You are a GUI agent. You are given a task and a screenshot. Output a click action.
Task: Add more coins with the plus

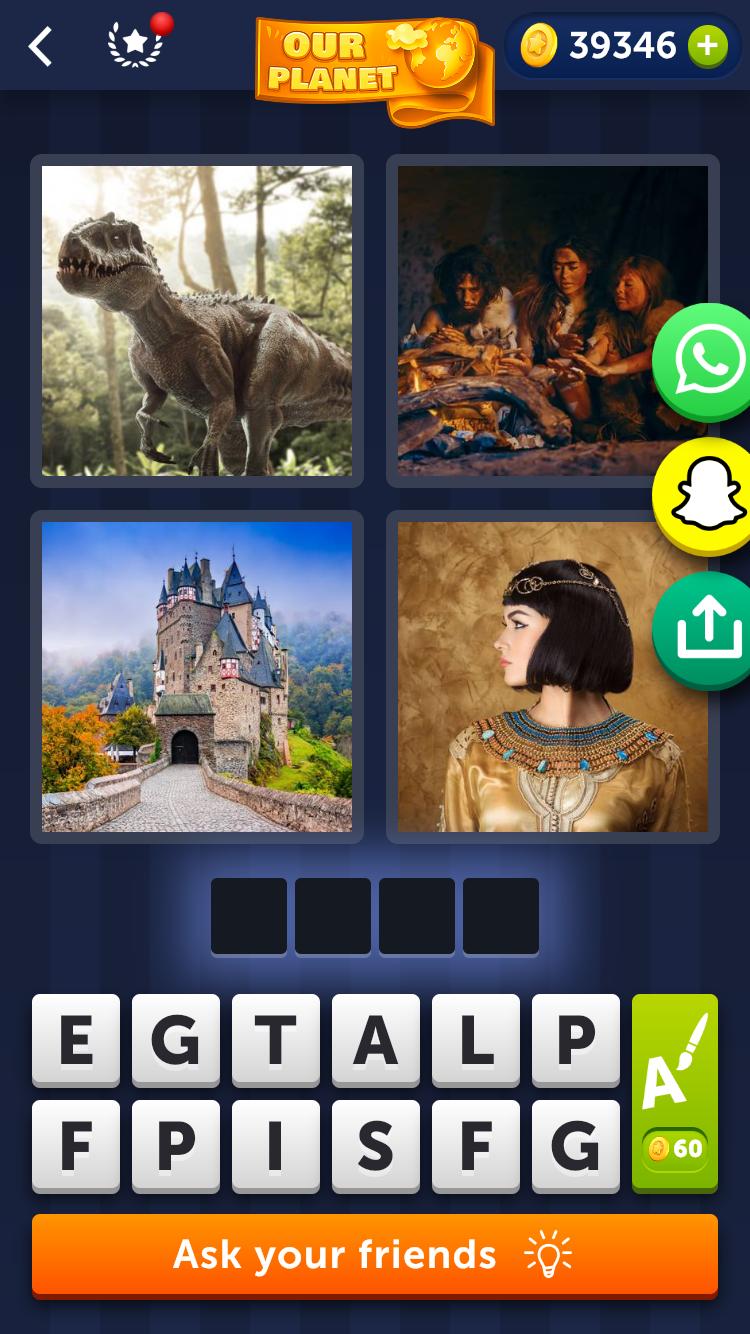click(x=707, y=46)
